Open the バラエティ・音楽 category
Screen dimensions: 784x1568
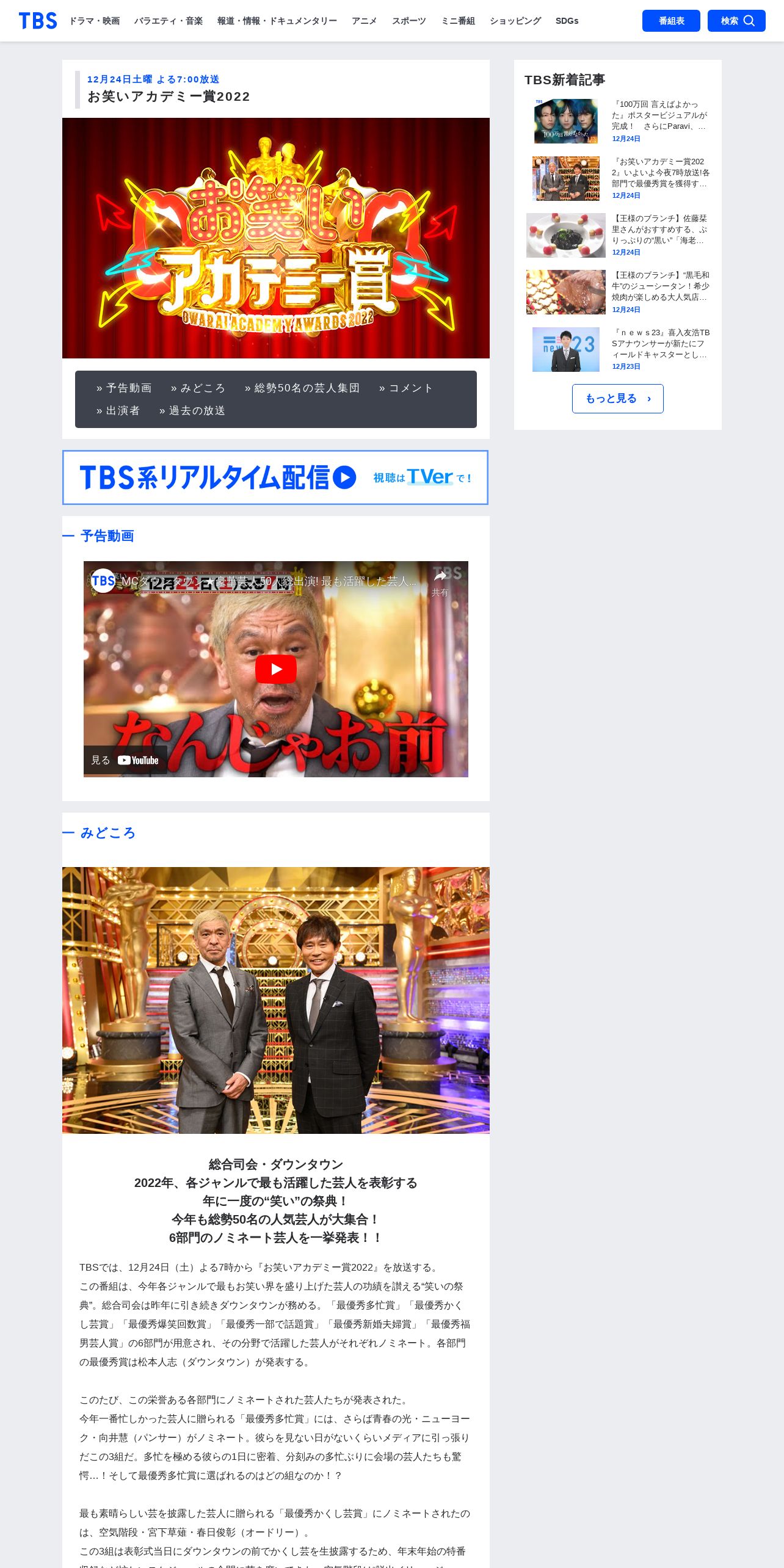[x=169, y=21]
